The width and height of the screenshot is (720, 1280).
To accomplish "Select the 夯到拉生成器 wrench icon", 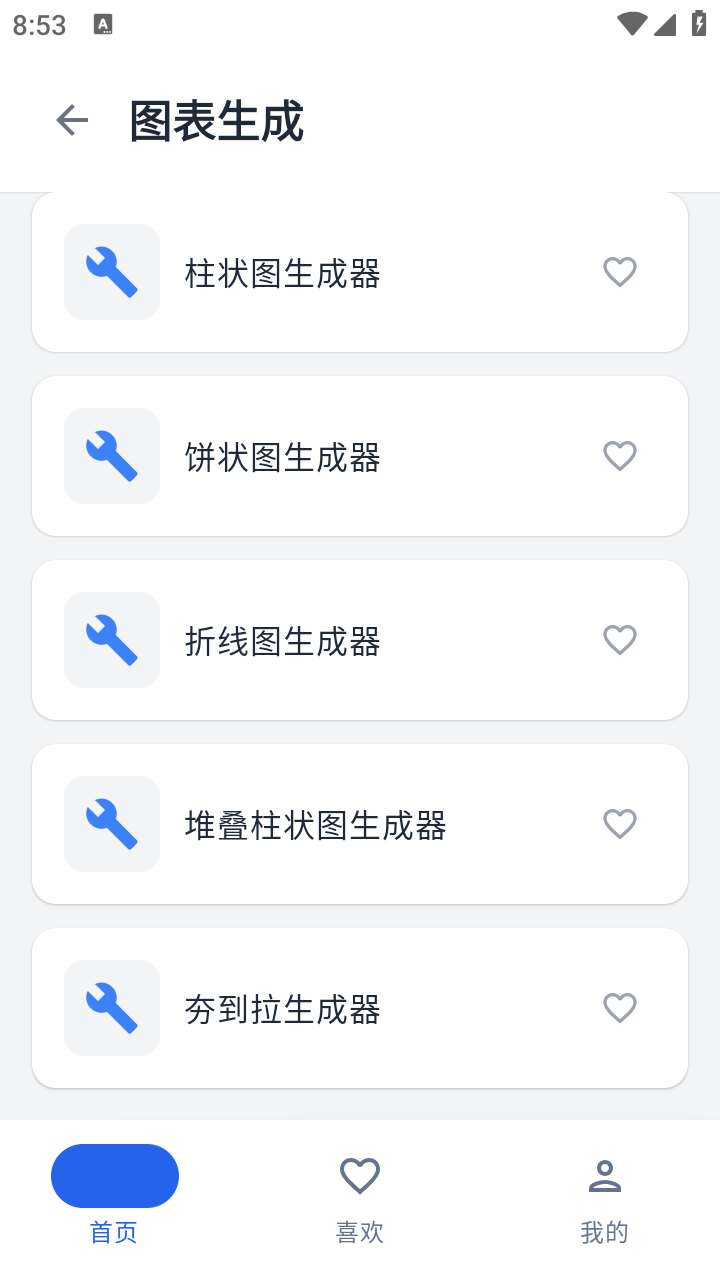I will coord(111,1007).
